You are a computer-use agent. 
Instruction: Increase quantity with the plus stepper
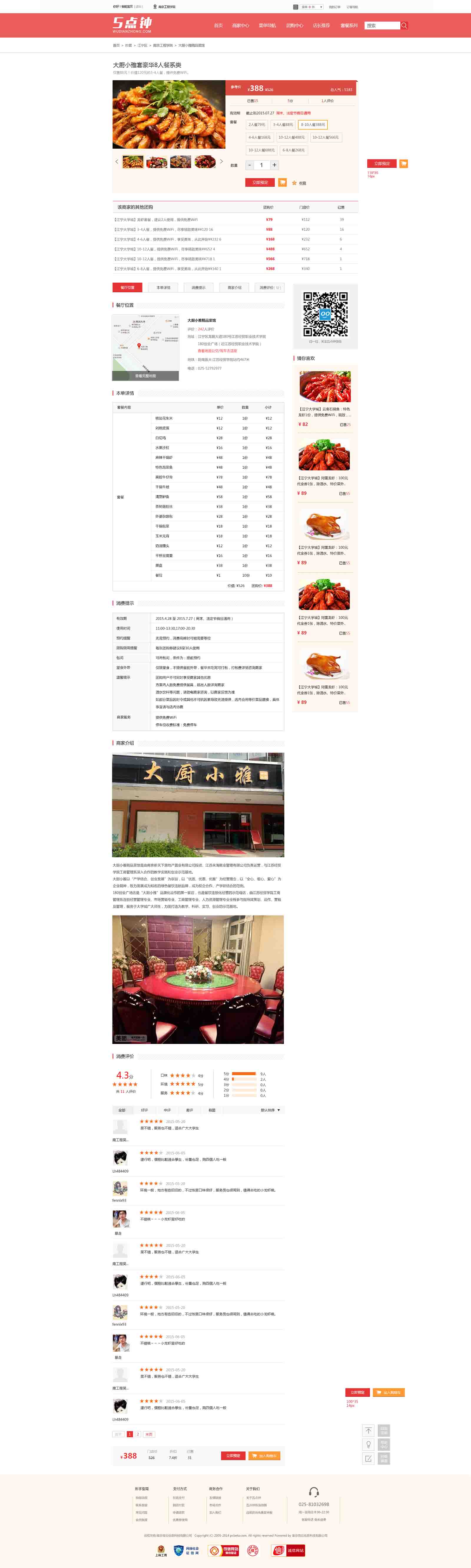pos(274,165)
